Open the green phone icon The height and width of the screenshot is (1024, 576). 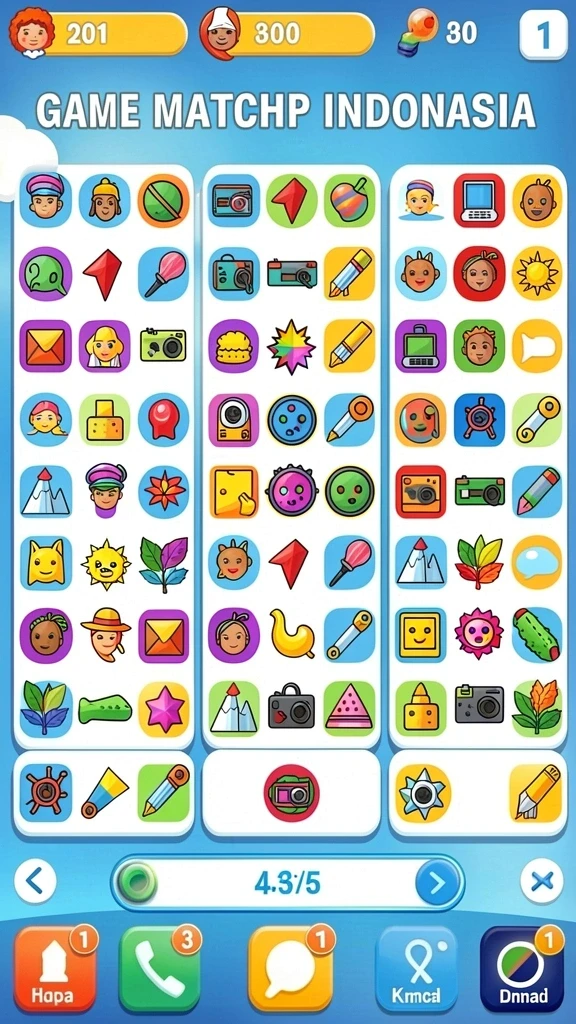coord(160,969)
